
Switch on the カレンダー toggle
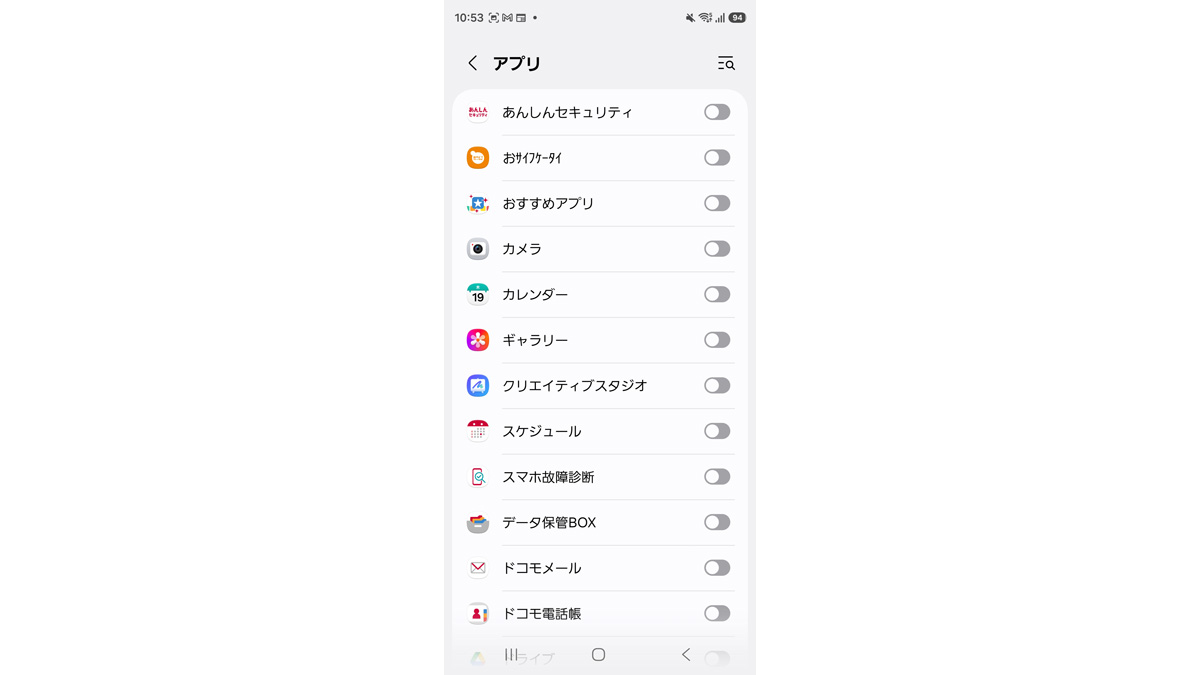716,294
